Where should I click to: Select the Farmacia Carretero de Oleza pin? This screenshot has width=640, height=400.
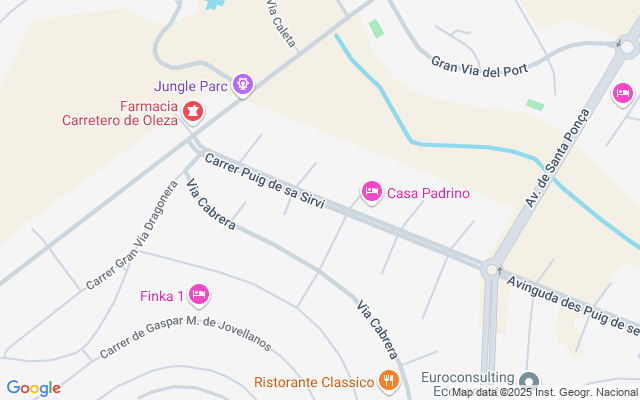193,111
